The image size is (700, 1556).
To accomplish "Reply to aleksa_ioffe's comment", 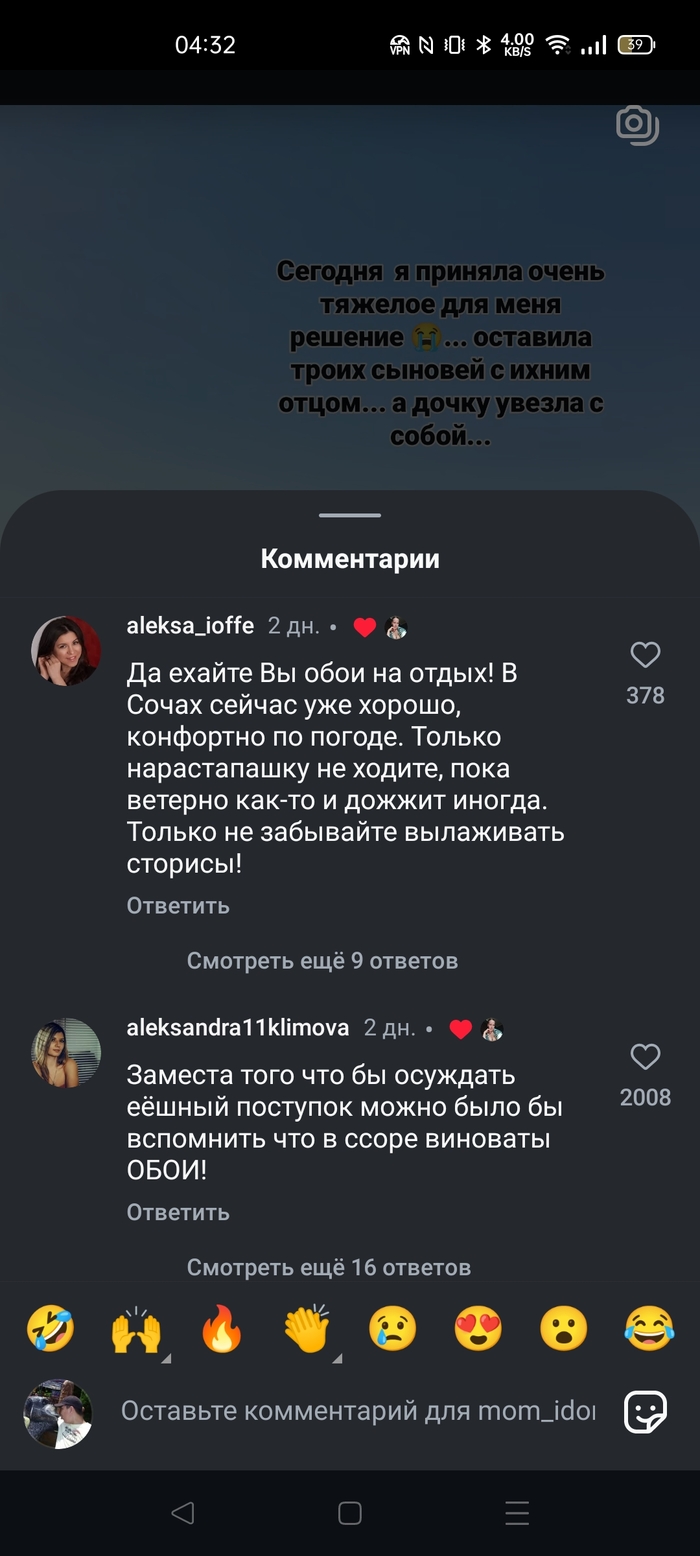I will [x=178, y=906].
